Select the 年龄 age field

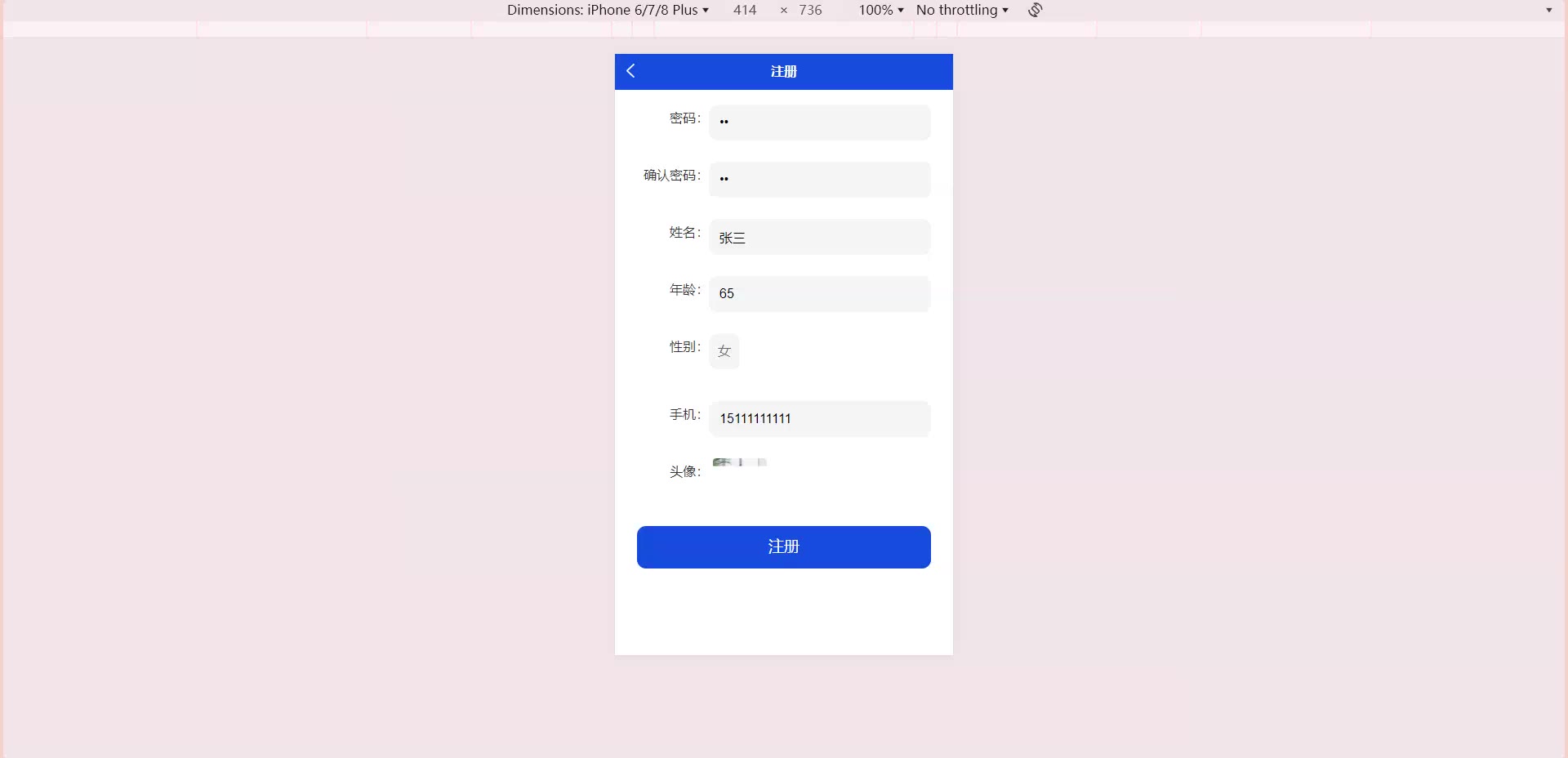pos(819,294)
